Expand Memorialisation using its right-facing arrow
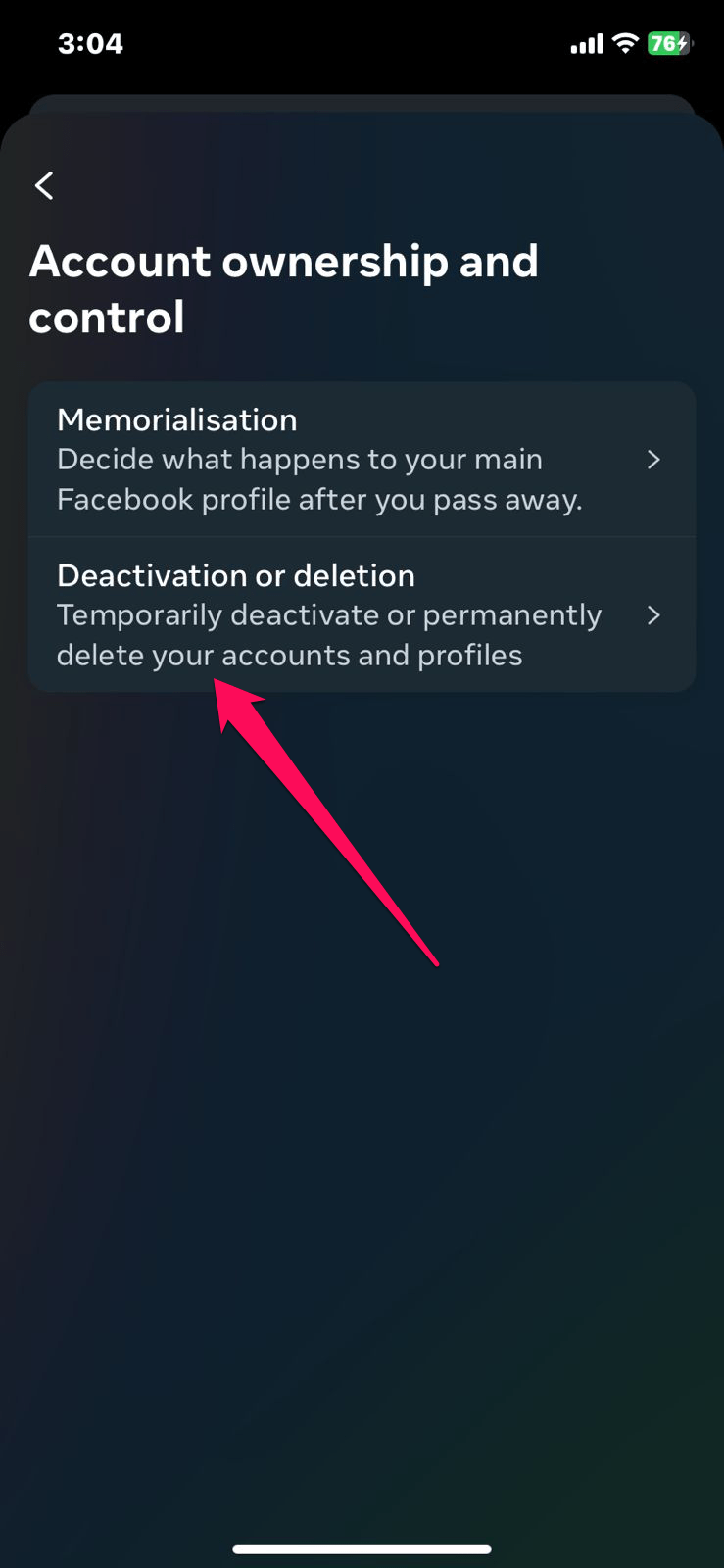This screenshot has width=724, height=1568. coord(653,460)
